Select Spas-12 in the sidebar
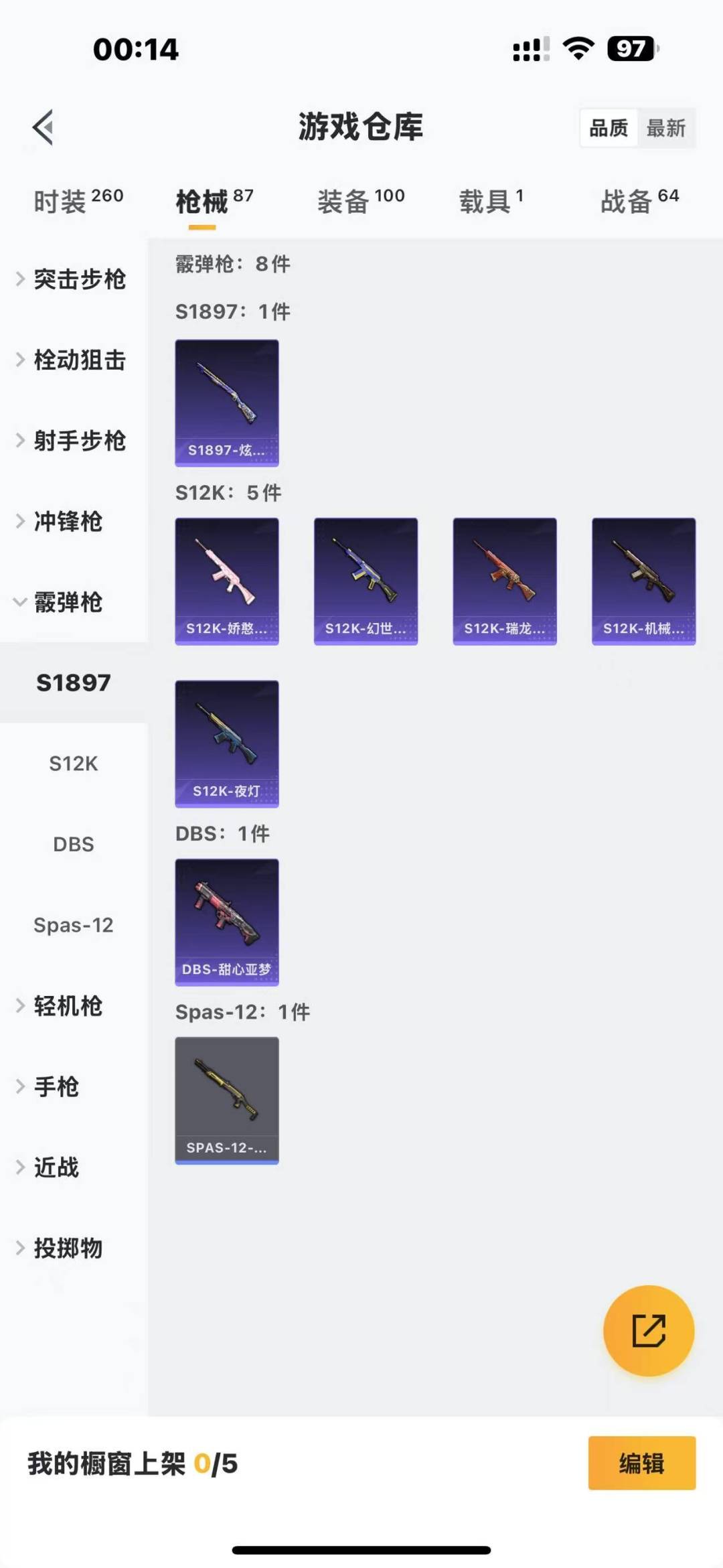Screen dimensions: 723x1568 74,925
